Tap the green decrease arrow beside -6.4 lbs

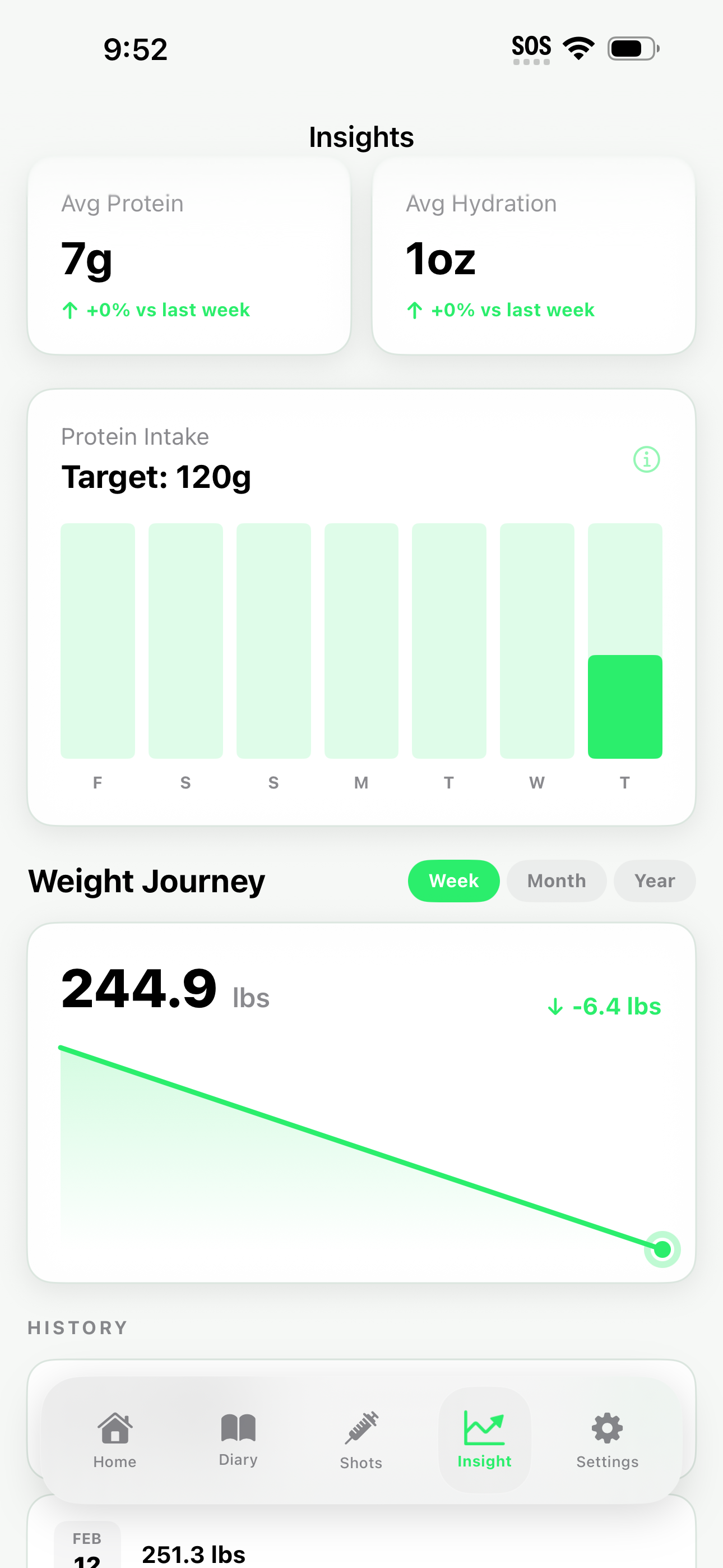coord(554,1006)
